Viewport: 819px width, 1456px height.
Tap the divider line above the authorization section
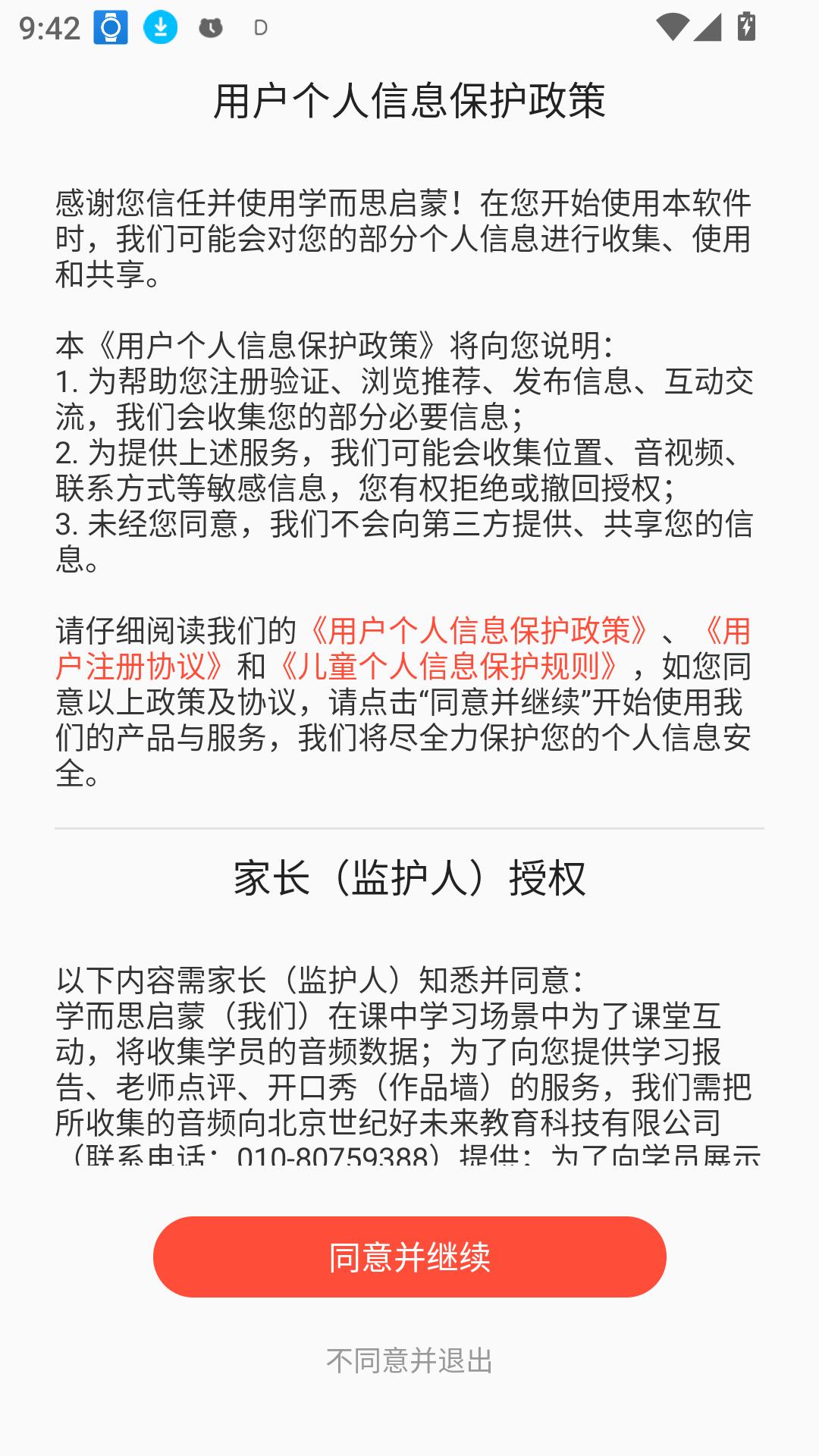[409, 829]
